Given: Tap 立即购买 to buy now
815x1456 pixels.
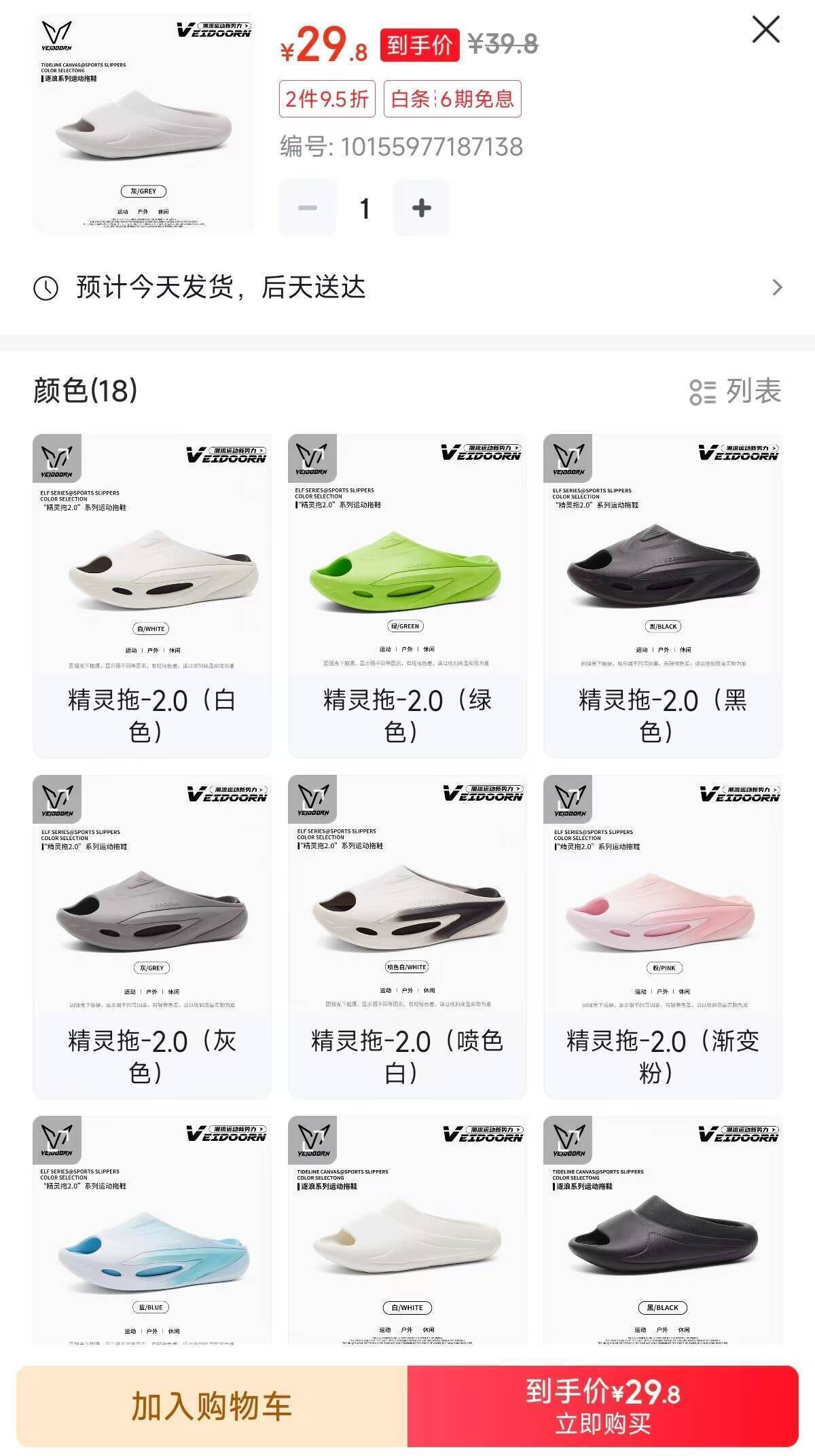Looking at the screenshot, I should pyautogui.click(x=602, y=1406).
